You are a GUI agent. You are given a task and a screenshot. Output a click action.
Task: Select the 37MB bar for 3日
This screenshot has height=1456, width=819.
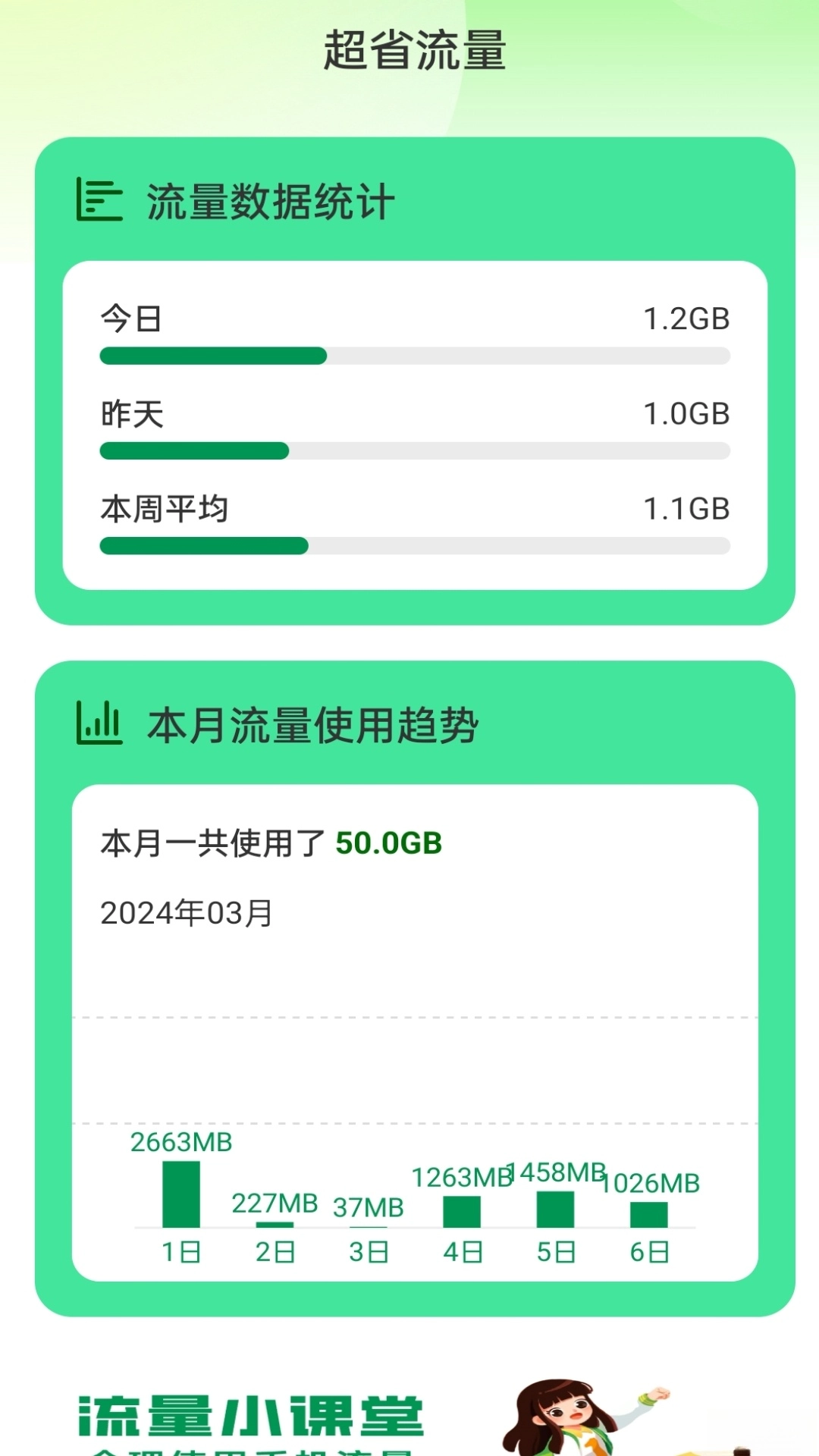tap(369, 1225)
